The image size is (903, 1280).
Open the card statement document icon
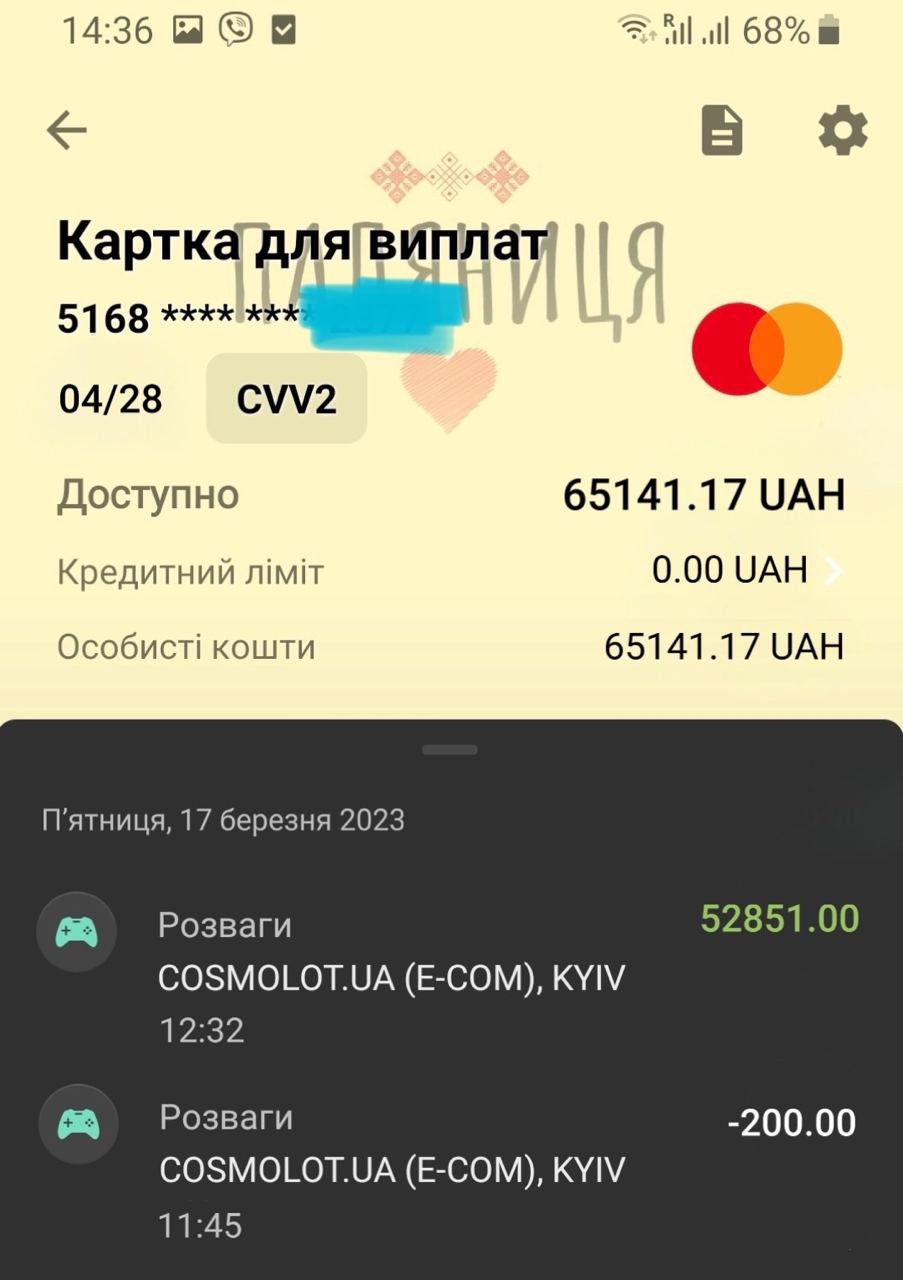pos(722,131)
